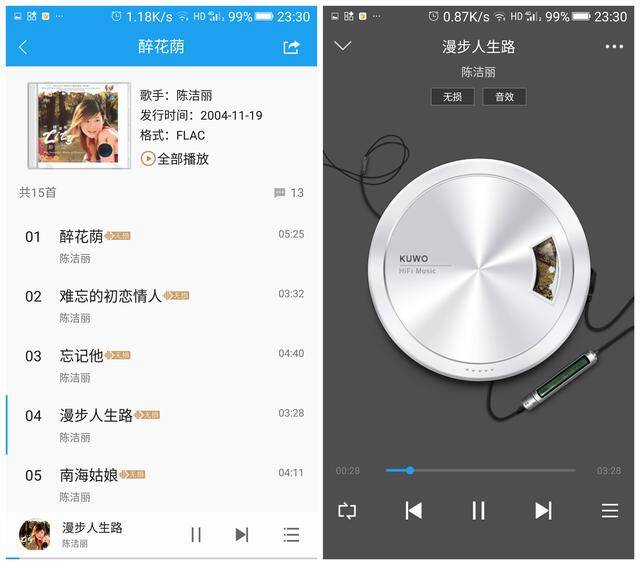The height and width of the screenshot is (565, 640).
Task: Play track 02 难忘的初恋情人
Action: [x=110, y=296]
